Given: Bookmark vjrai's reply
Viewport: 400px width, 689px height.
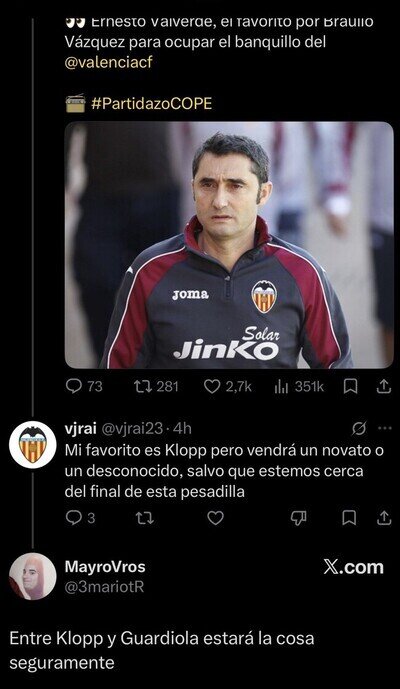Looking at the screenshot, I should 349,518.
